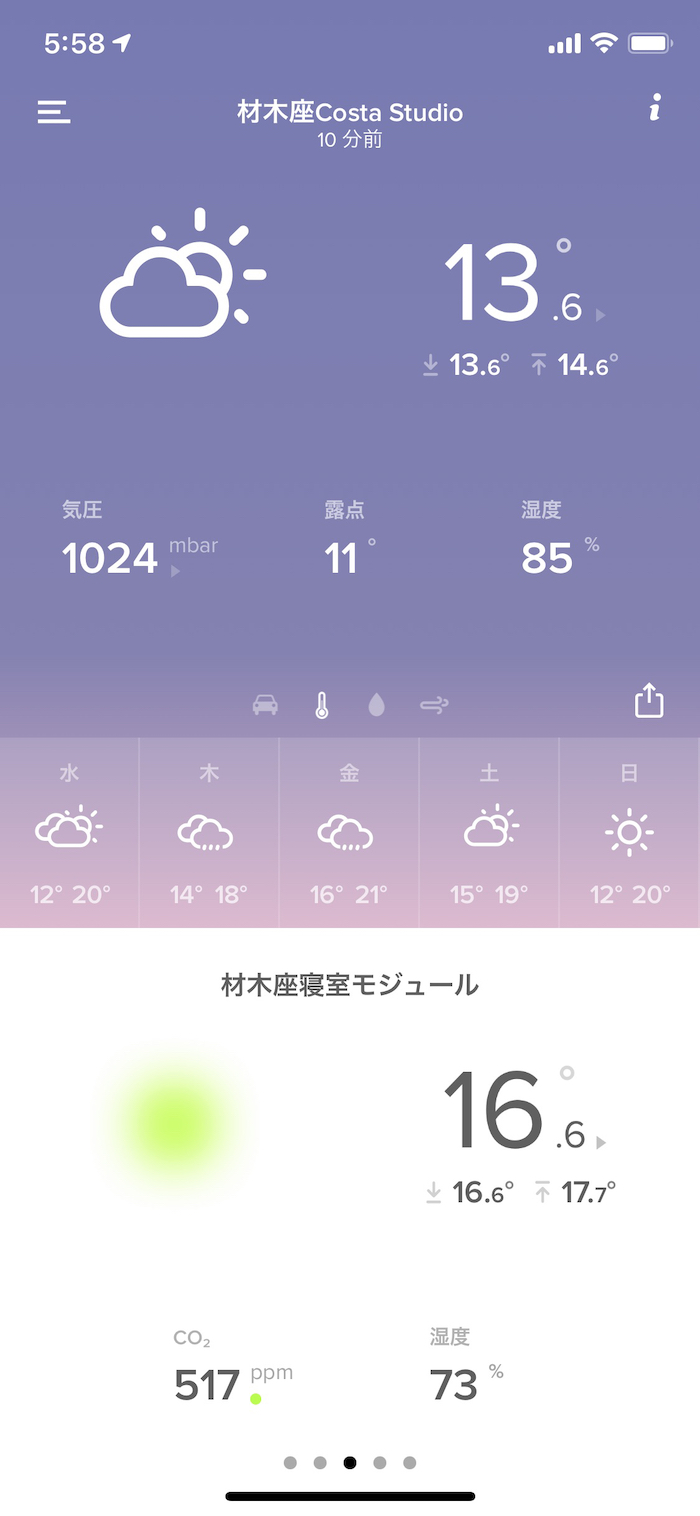Open the hamburger menu

click(x=54, y=111)
